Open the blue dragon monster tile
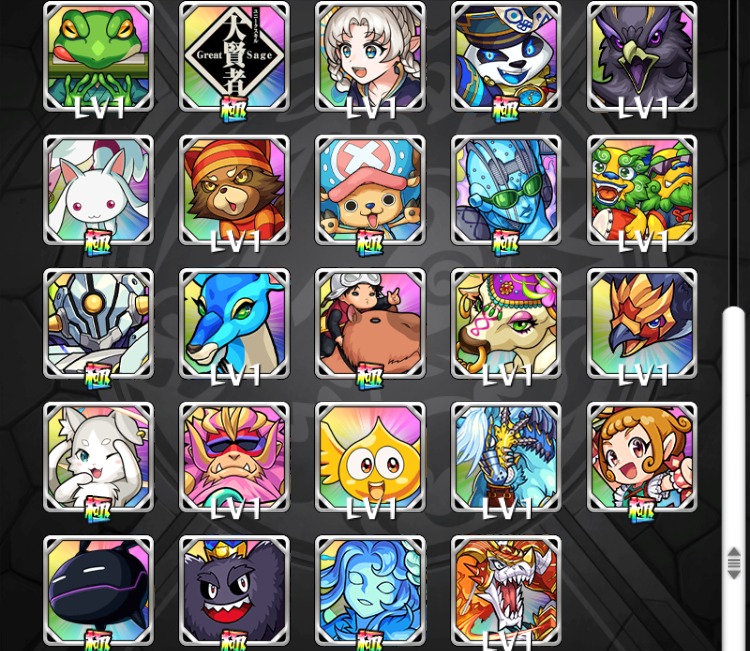 (234, 323)
